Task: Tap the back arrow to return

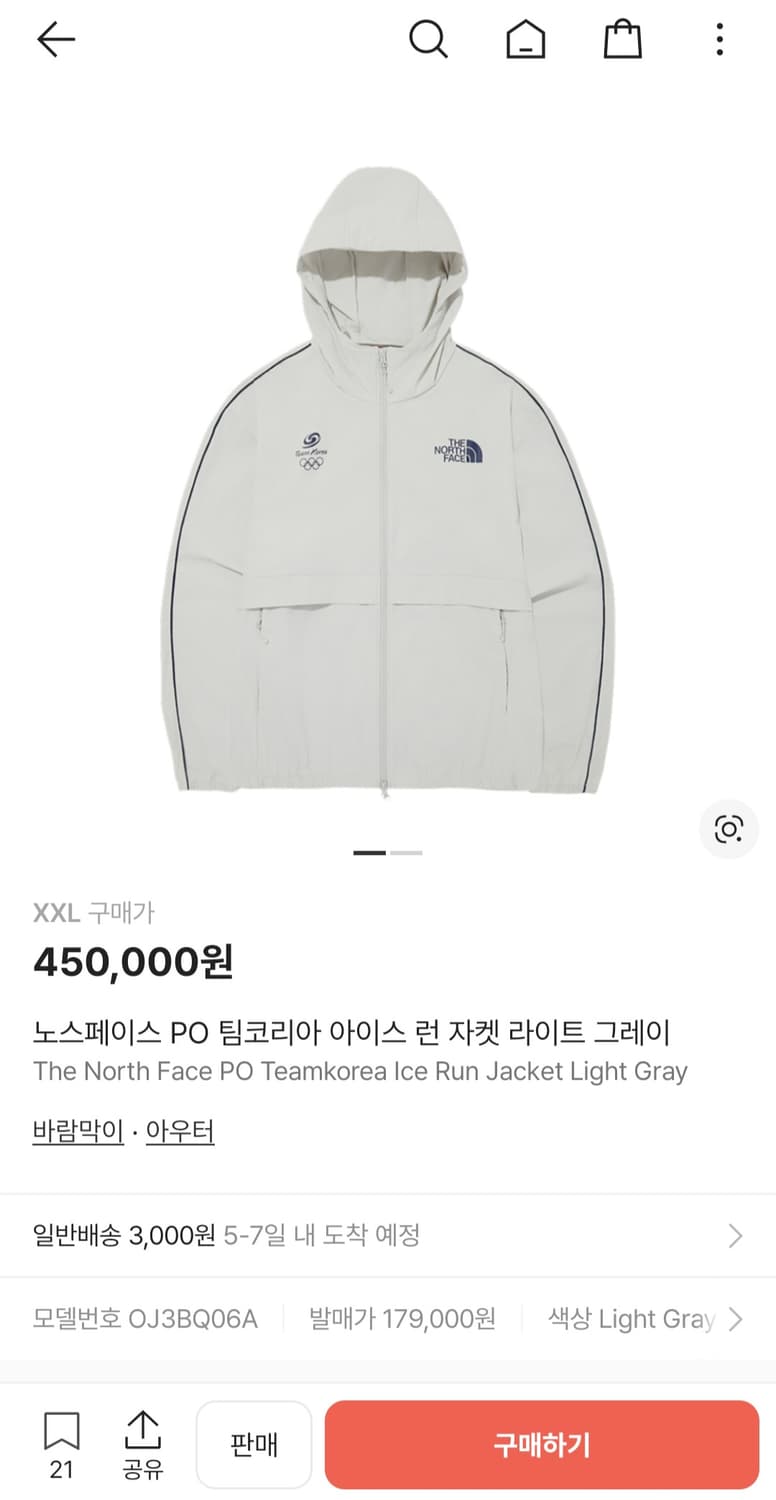Action: (55, 40)
